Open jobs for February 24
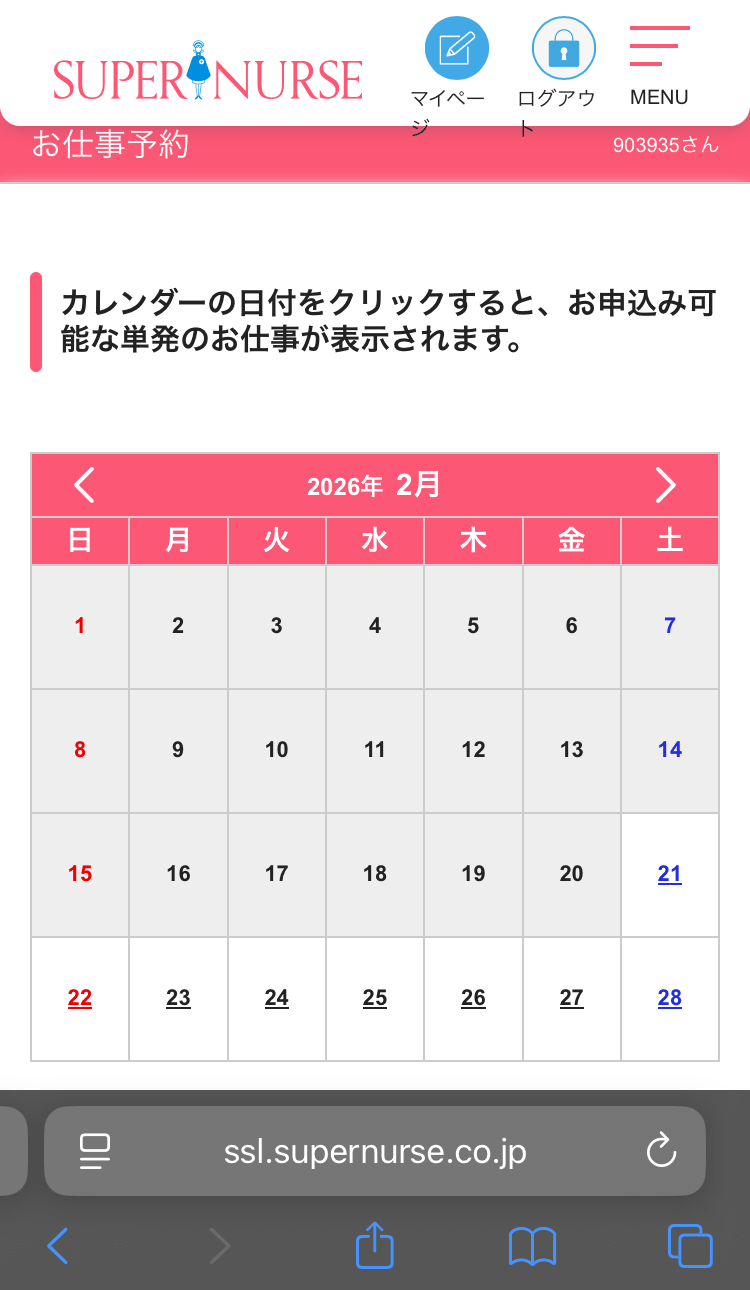The image size is (750, 1290). [276, 998]
